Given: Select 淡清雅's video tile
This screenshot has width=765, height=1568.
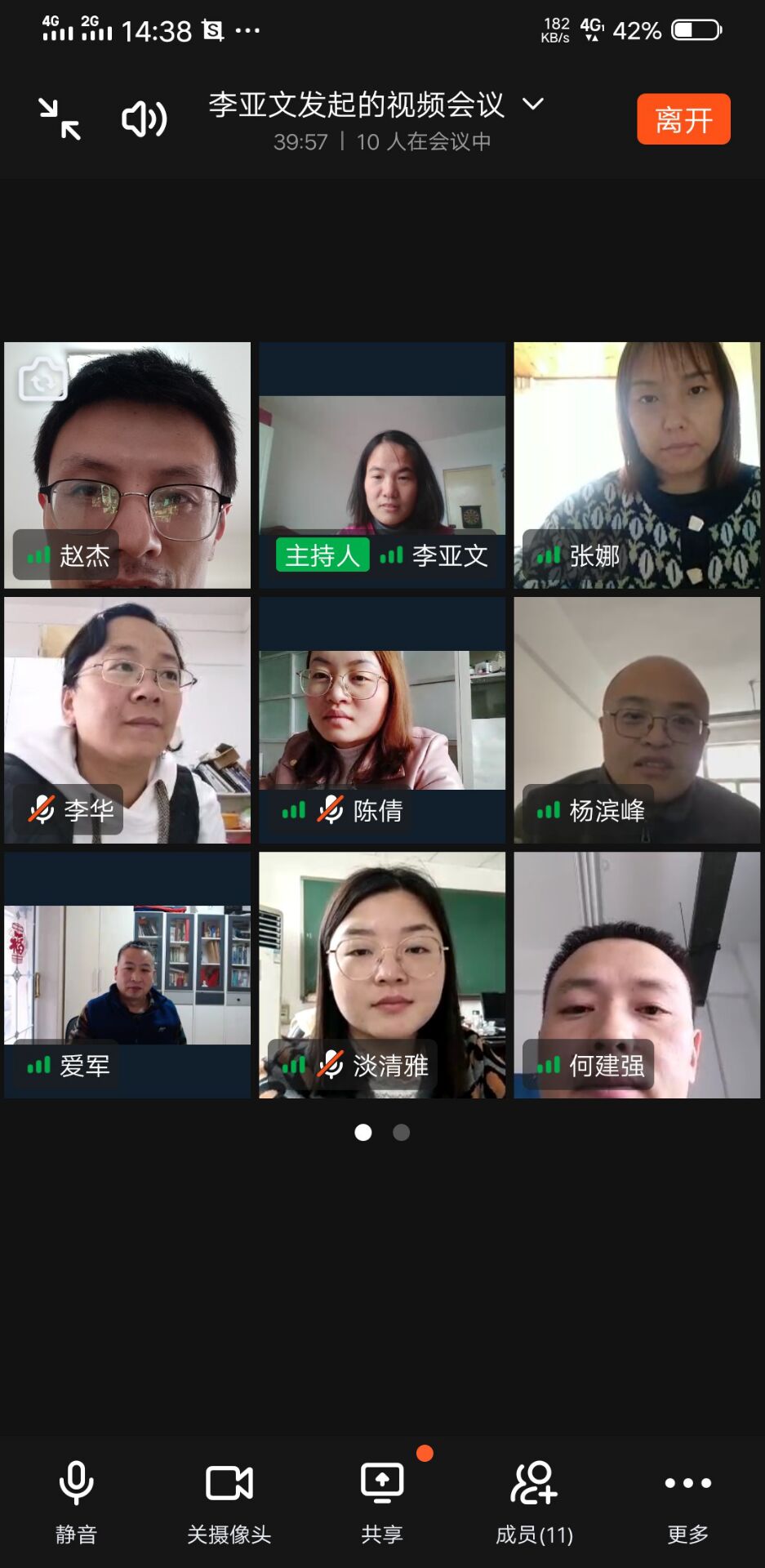Looking at the screenshot, I should (382, 975).
